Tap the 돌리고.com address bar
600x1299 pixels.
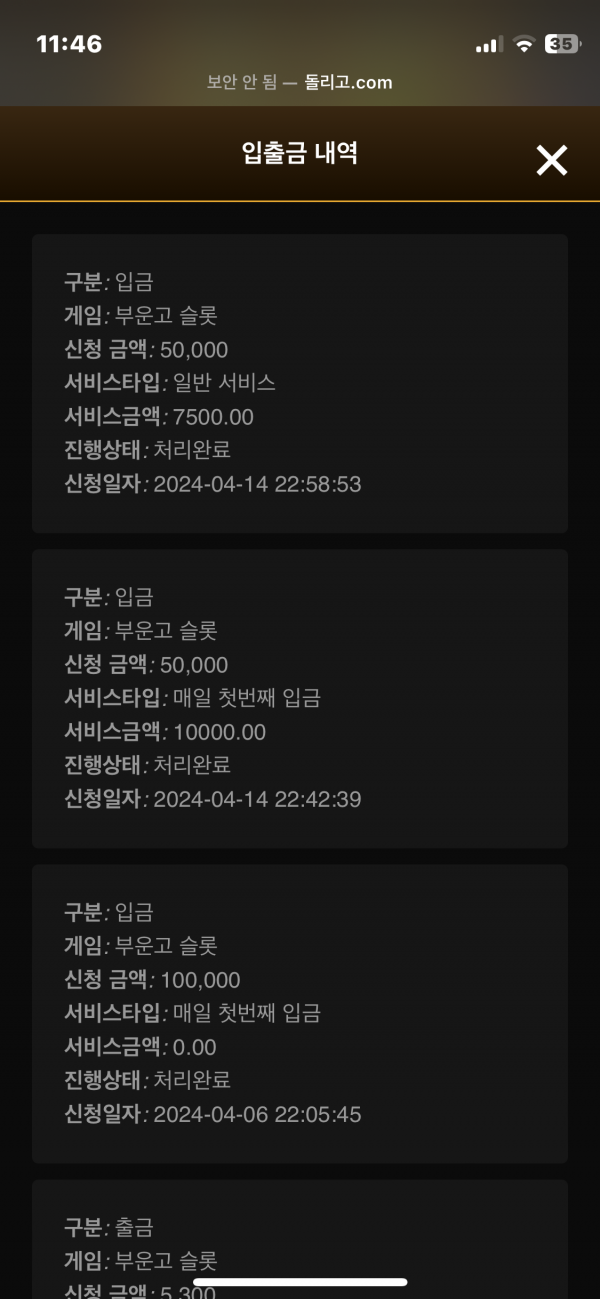(300, 83)
